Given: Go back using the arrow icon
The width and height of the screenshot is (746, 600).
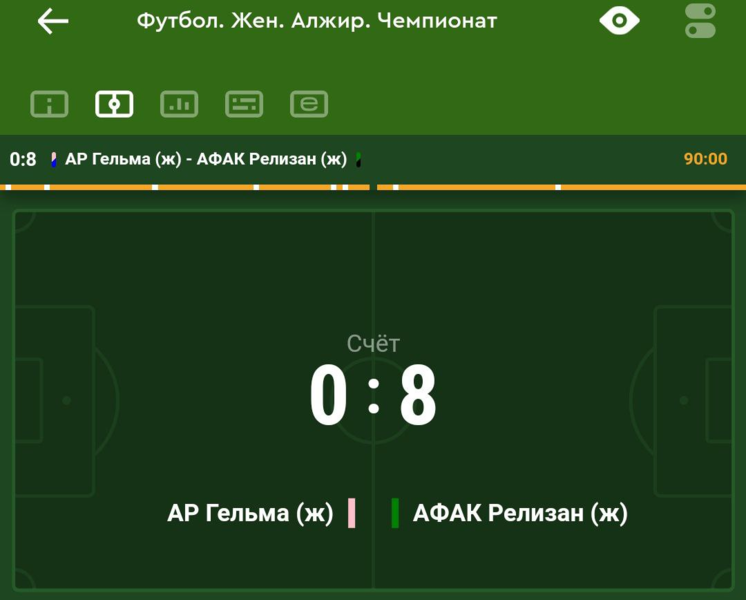Looking at the screenshot, I should 53,22.
